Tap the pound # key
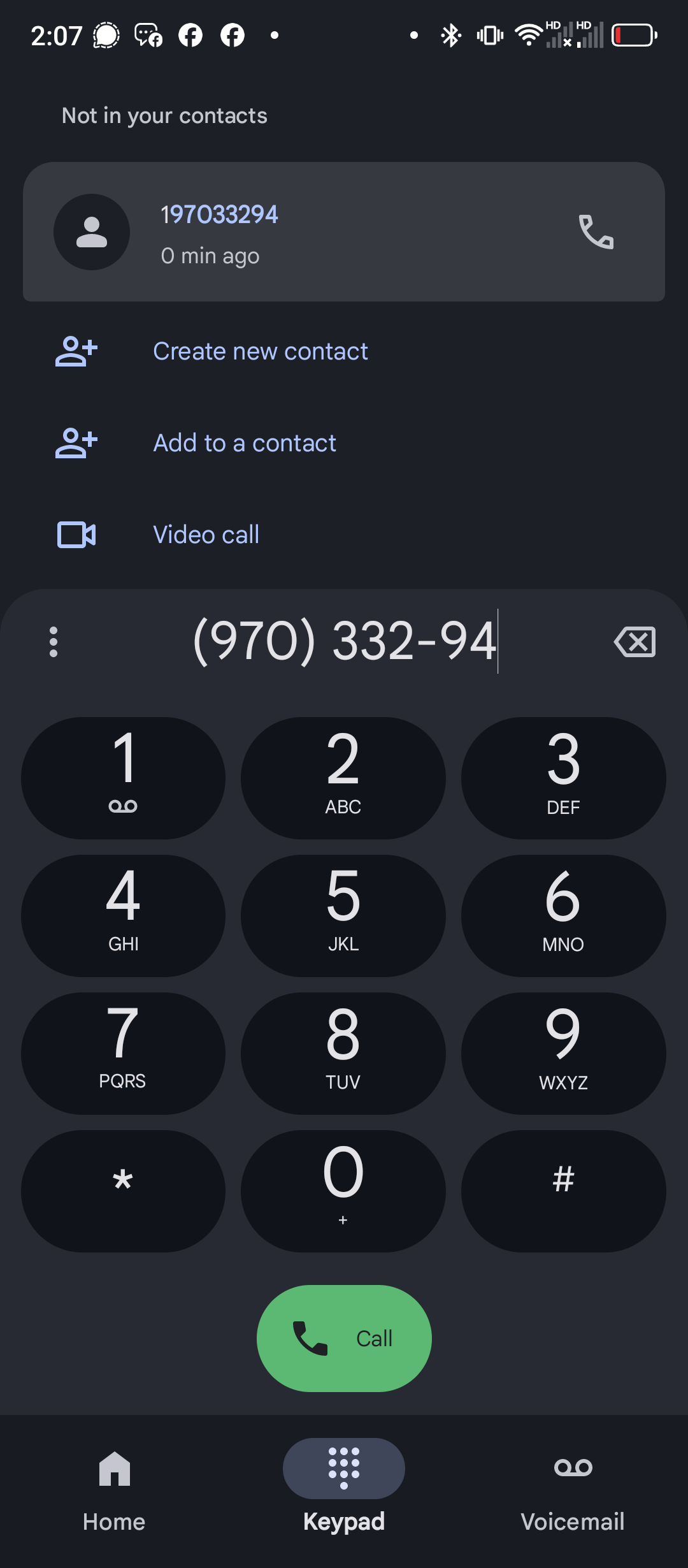 tap(564, 1191)
